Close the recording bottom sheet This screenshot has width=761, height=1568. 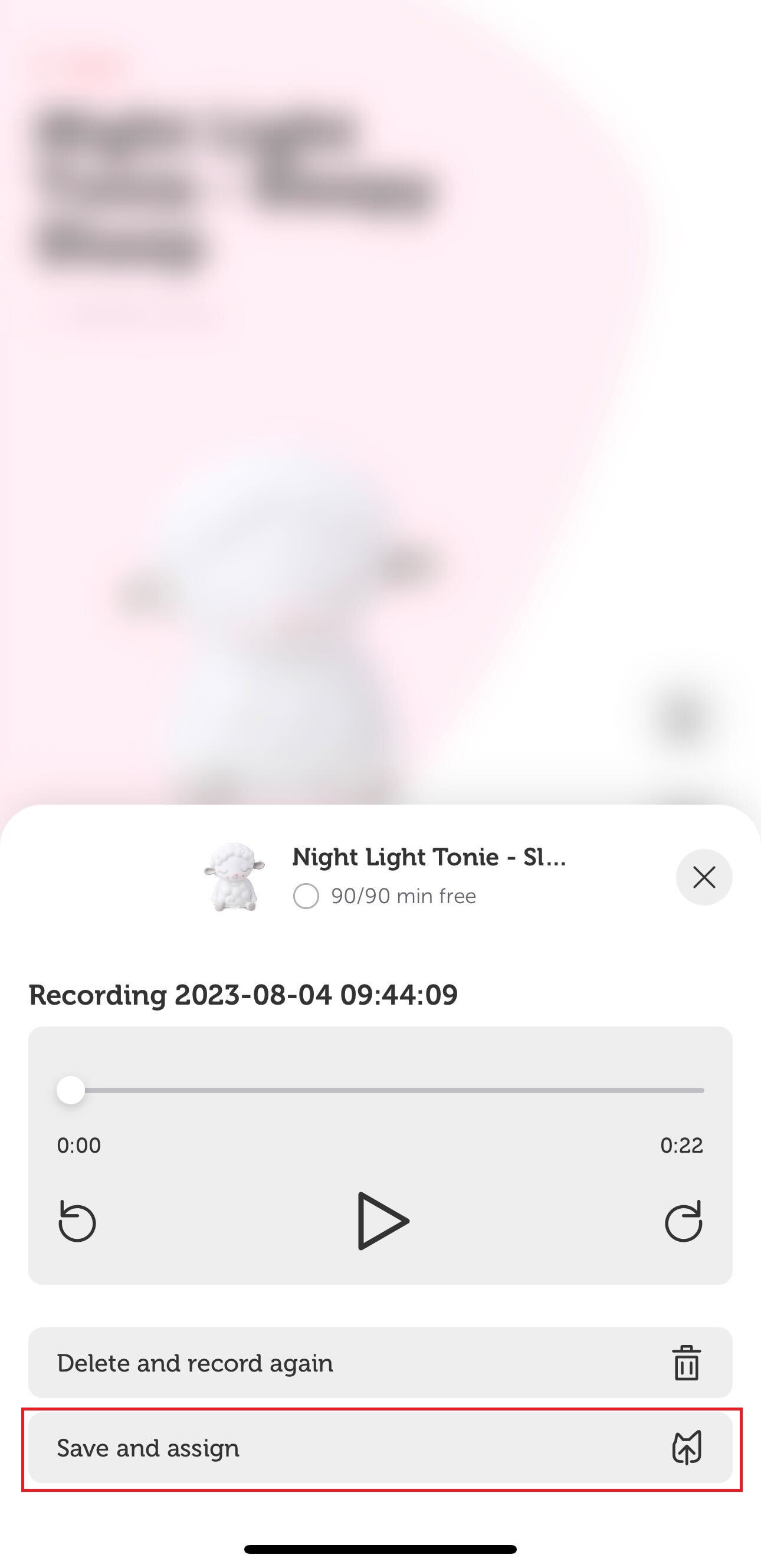coord(704,877)
